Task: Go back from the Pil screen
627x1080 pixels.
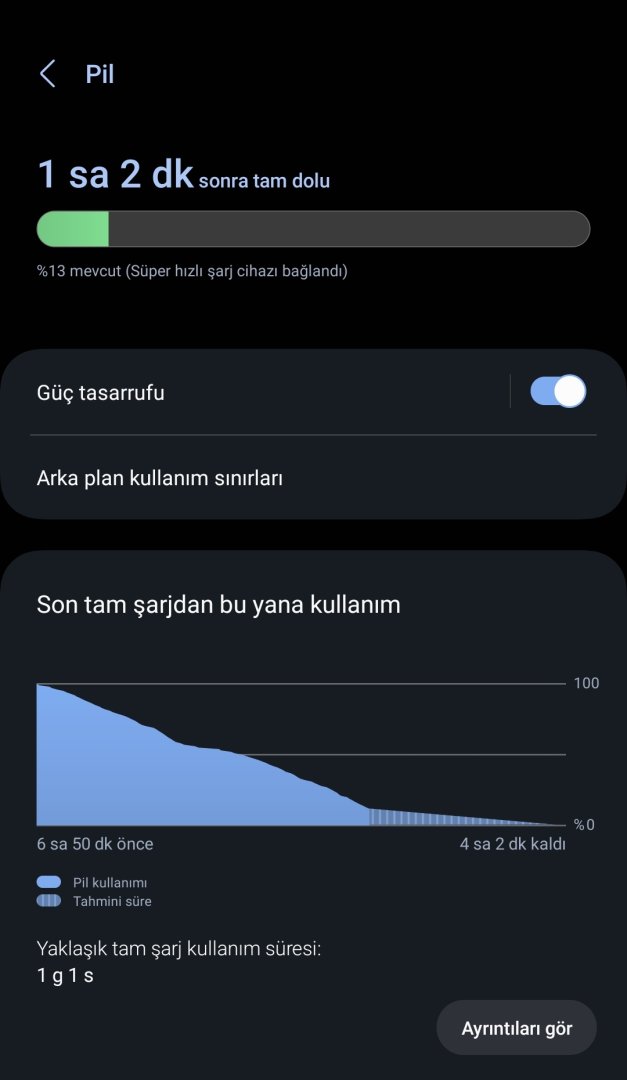Action: click(47, 74)
